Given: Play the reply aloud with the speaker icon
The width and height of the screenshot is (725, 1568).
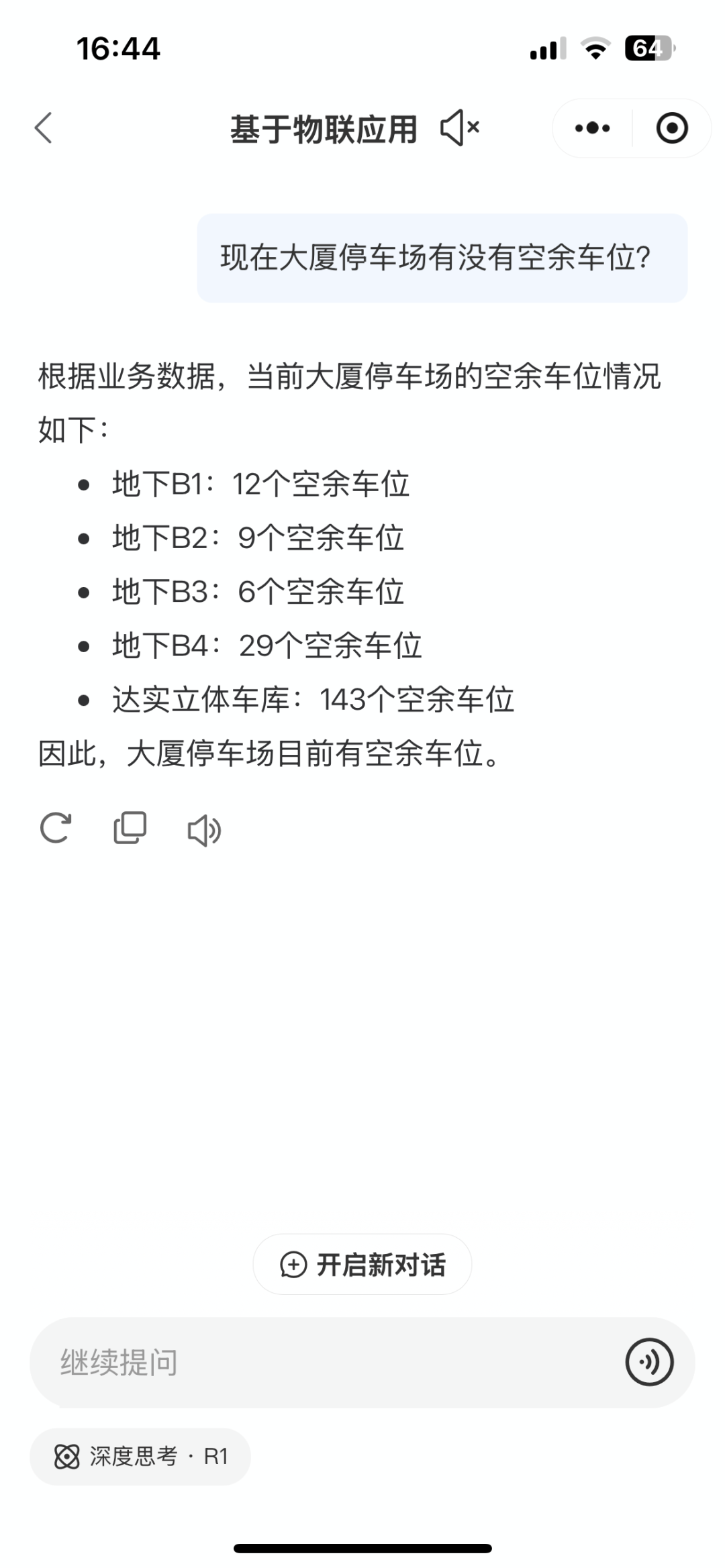Looking at the screenshot, I should click(204, 831).
